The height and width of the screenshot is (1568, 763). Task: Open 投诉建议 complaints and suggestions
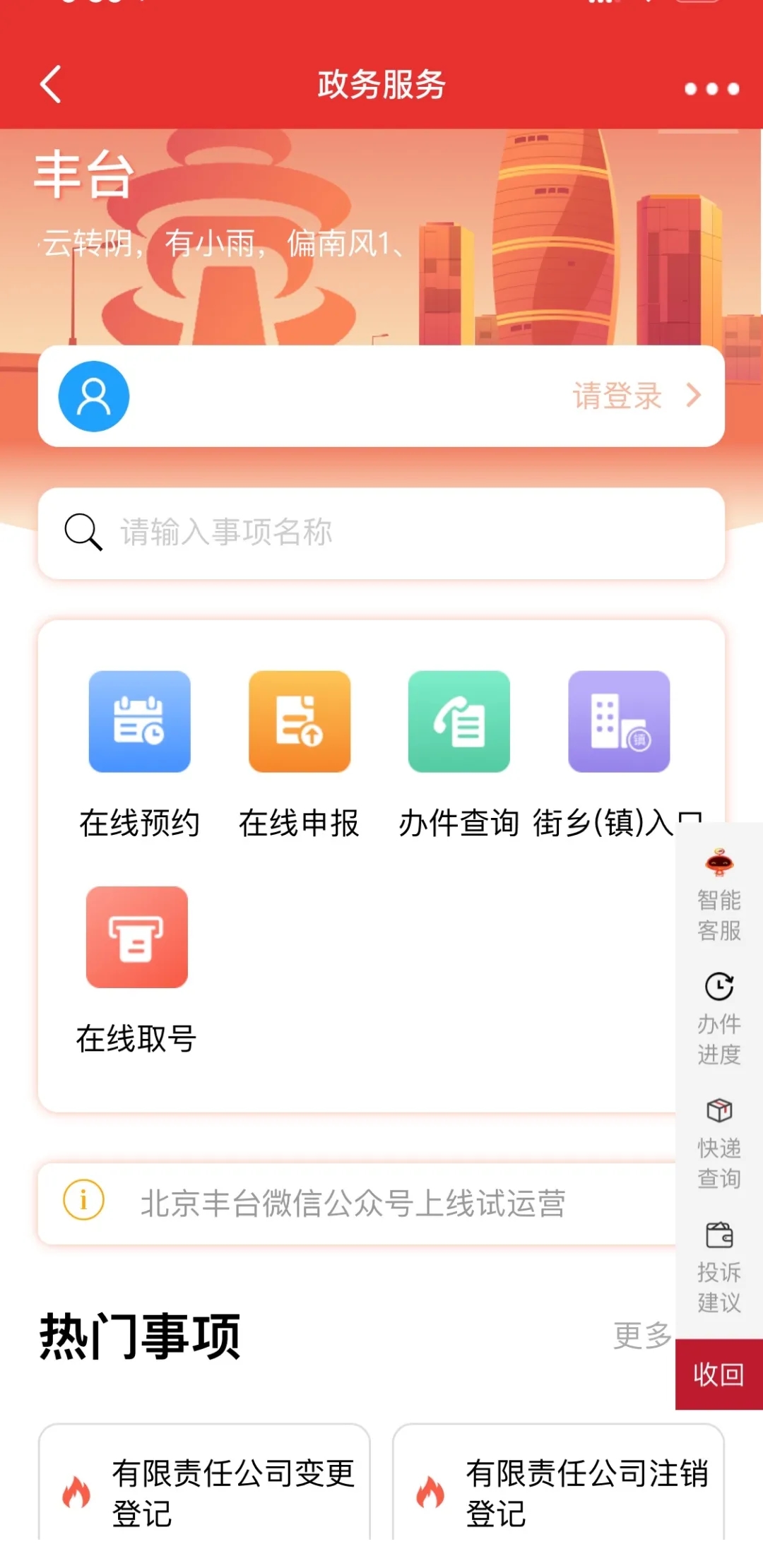[x=718, y=1267]
